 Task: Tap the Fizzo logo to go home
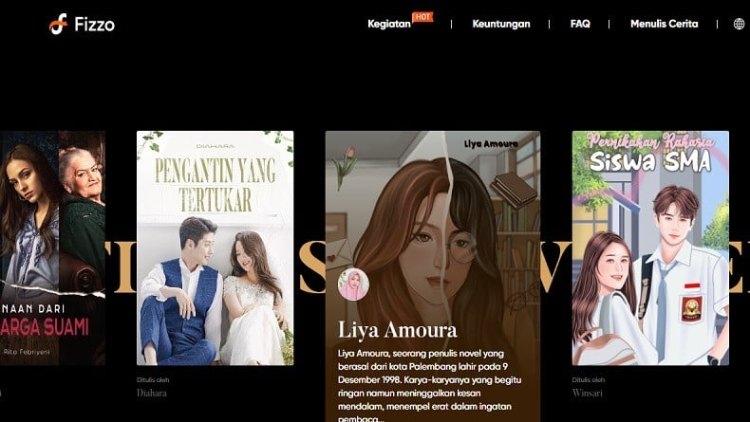[x=82, y=24]
